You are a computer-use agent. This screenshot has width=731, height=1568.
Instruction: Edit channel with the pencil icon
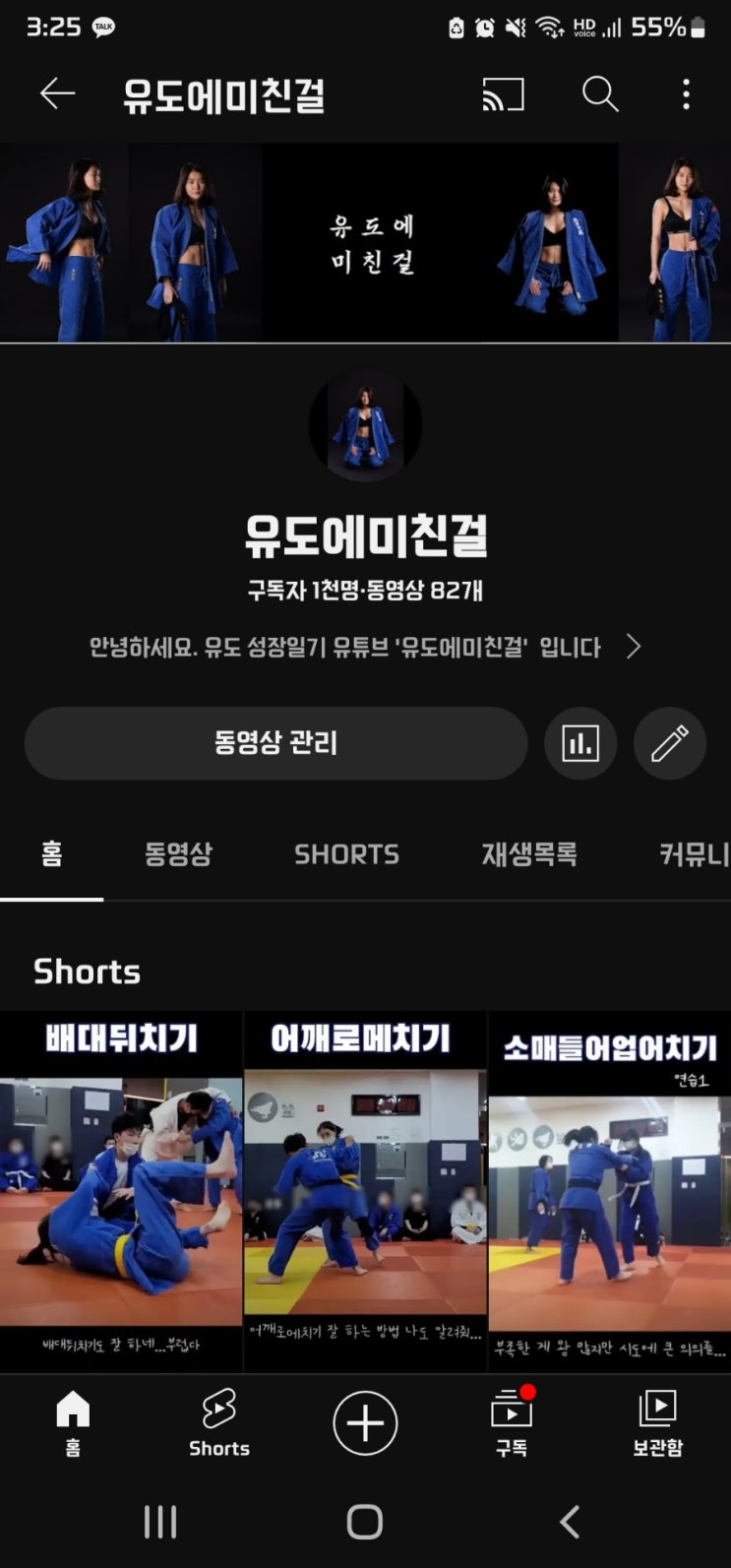(670, 743)
